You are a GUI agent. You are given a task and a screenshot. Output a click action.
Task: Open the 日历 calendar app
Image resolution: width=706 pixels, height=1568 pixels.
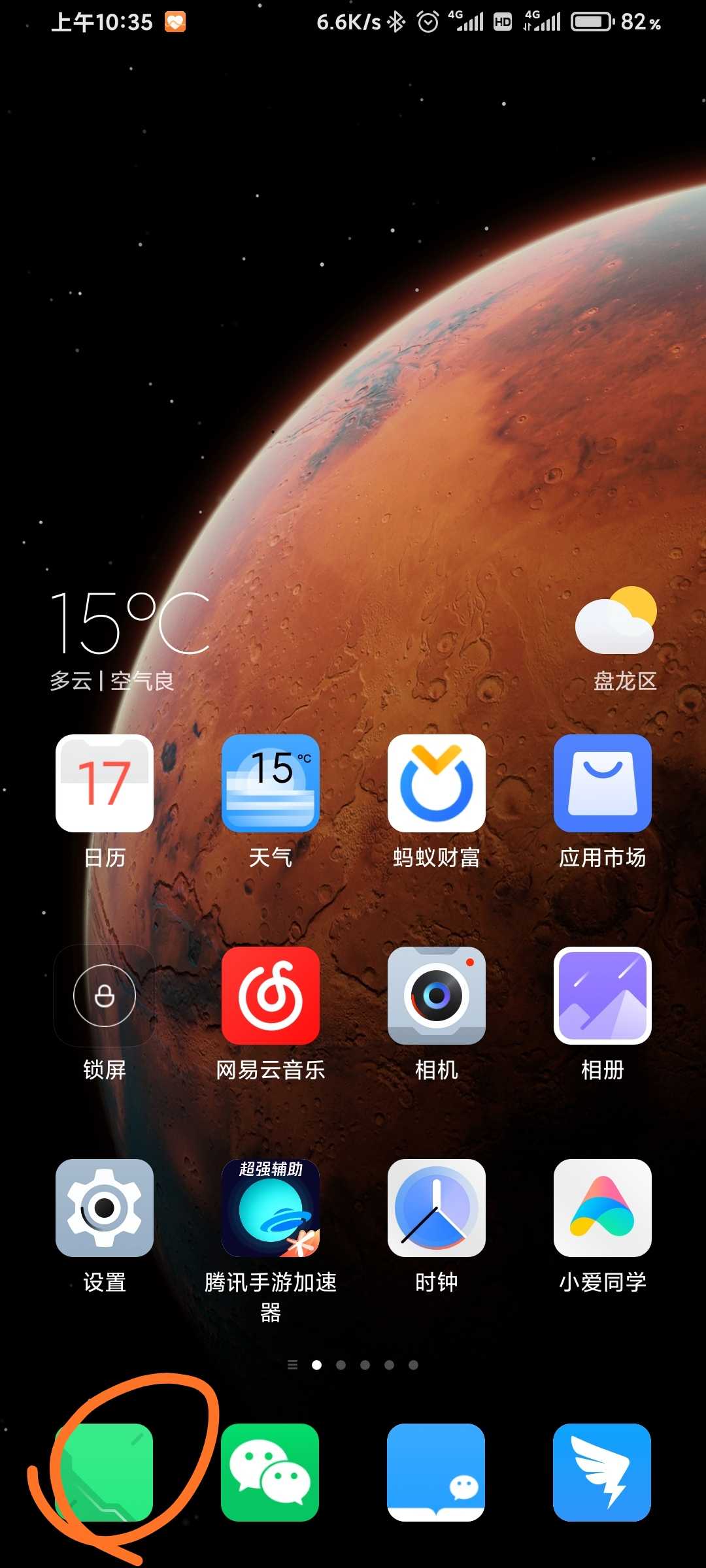[x=105, y=783]
